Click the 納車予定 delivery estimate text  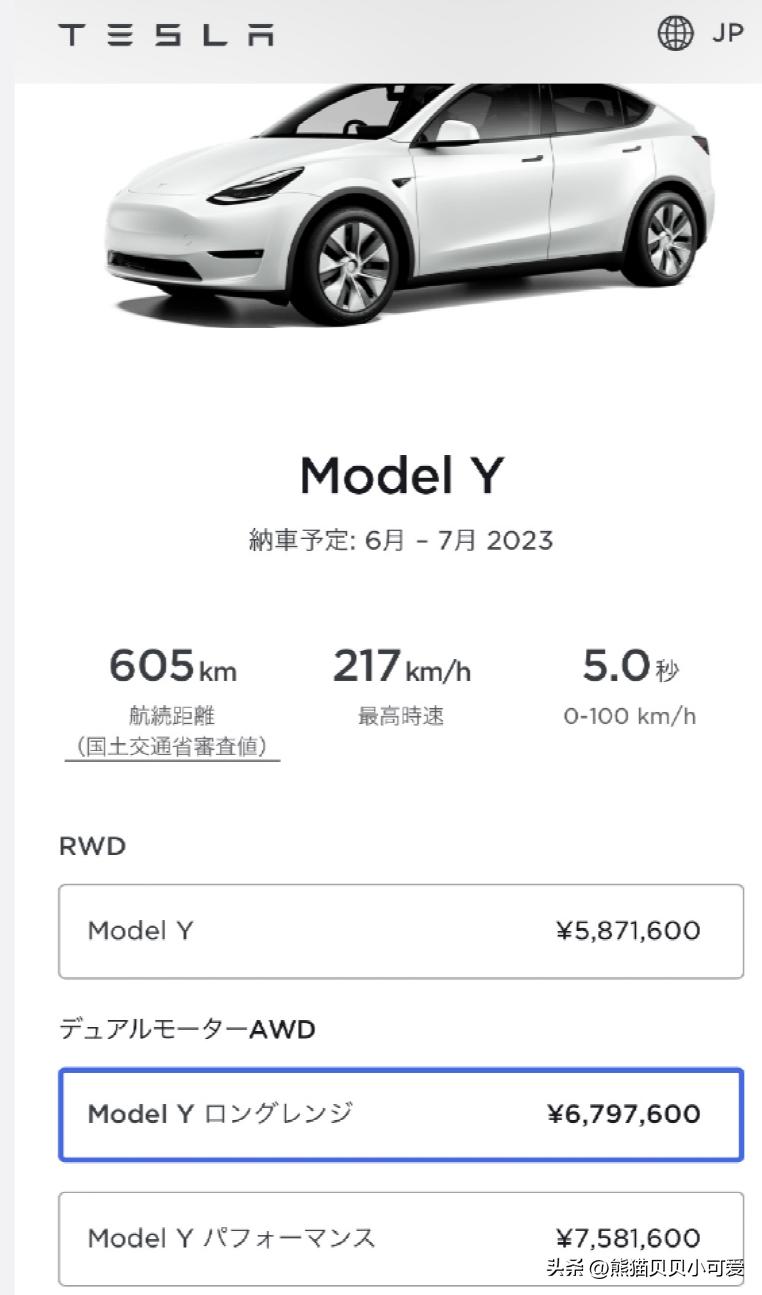point(381,540)
